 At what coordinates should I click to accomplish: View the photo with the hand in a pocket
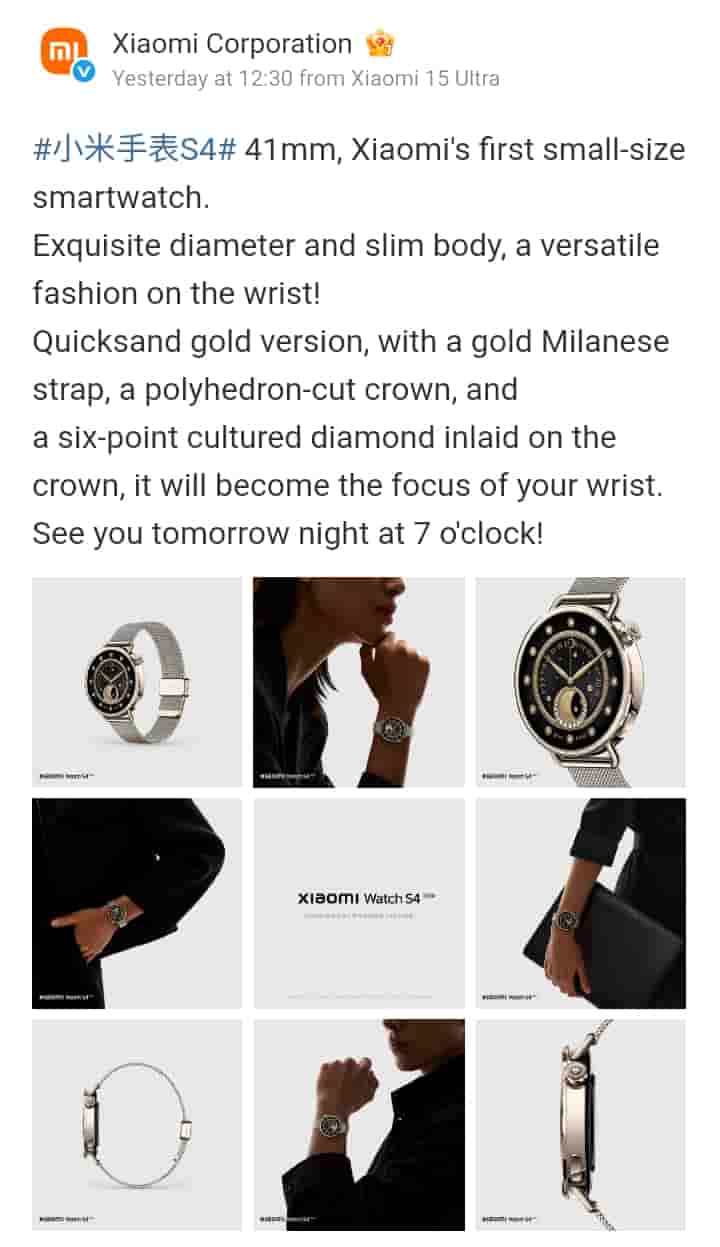pos(137,903)
